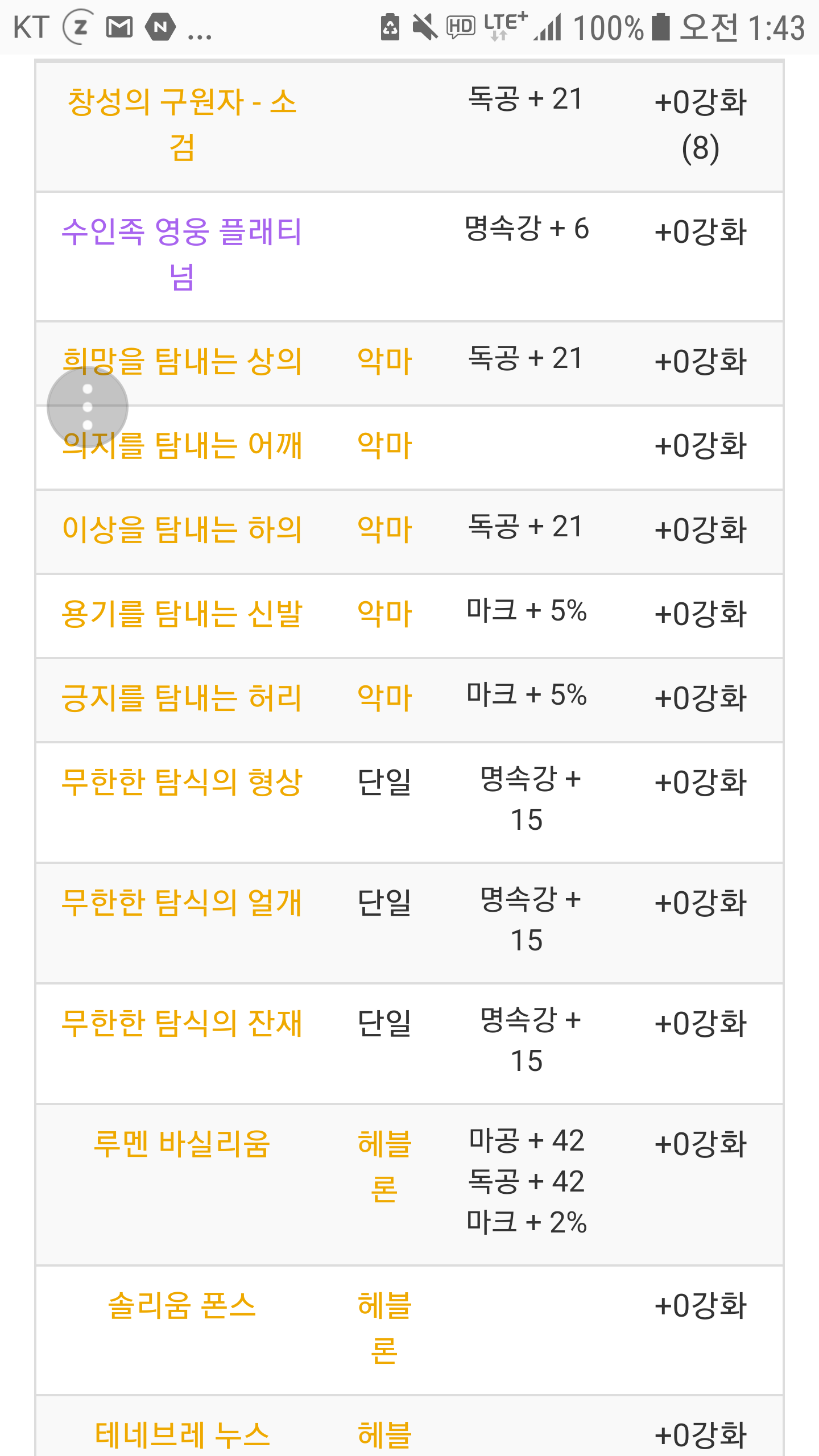The image size is (819, 1456).
Task: Open the floating three-dot assistive menu
Action: pos(87,407)
